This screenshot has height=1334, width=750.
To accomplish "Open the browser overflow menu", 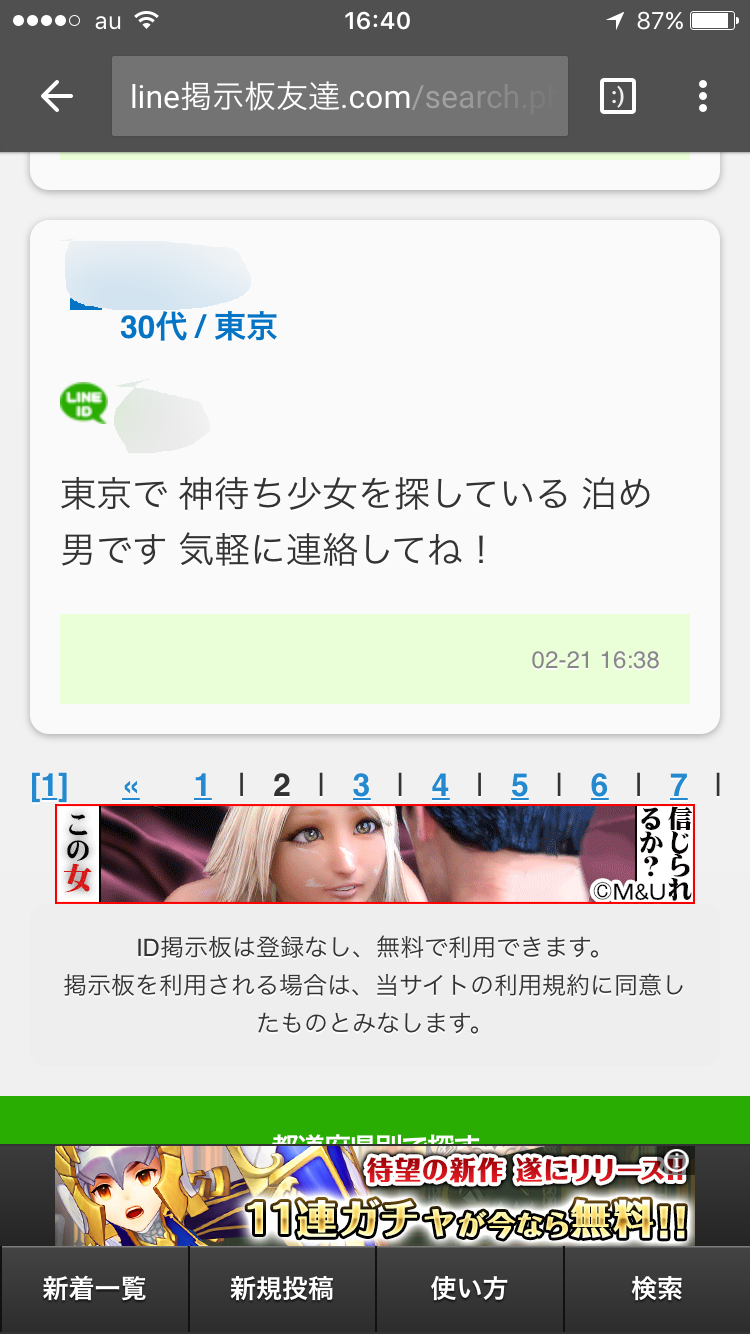I will [x=703, y=96].
